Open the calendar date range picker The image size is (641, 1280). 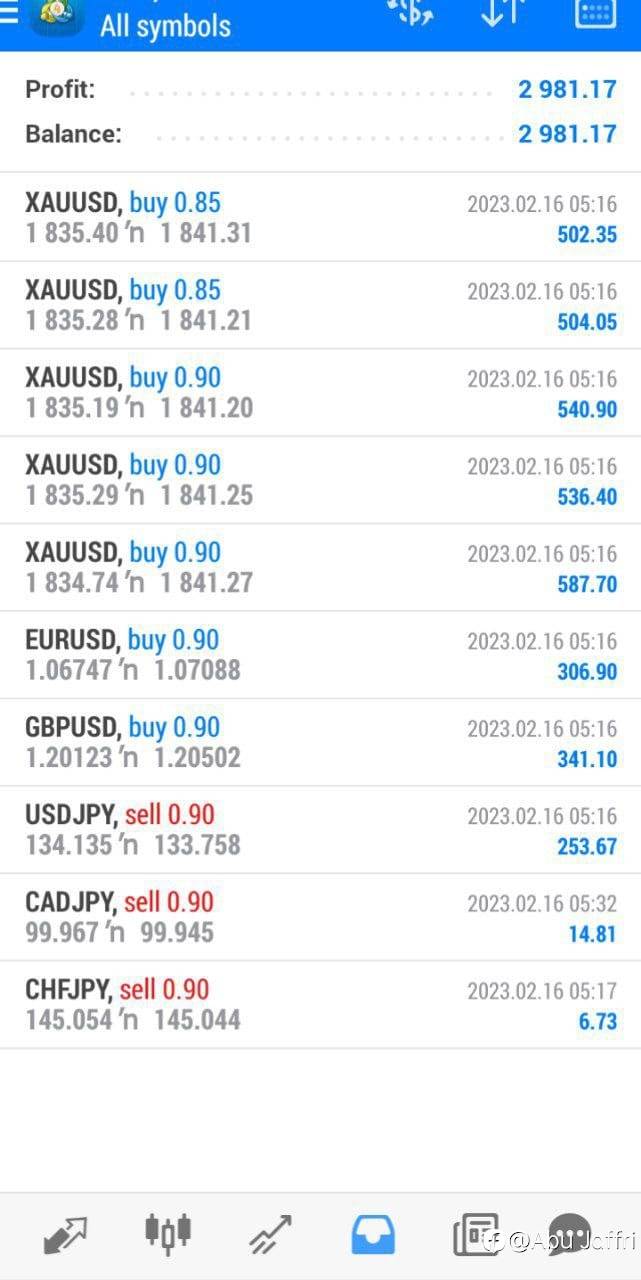coord(595,10)
